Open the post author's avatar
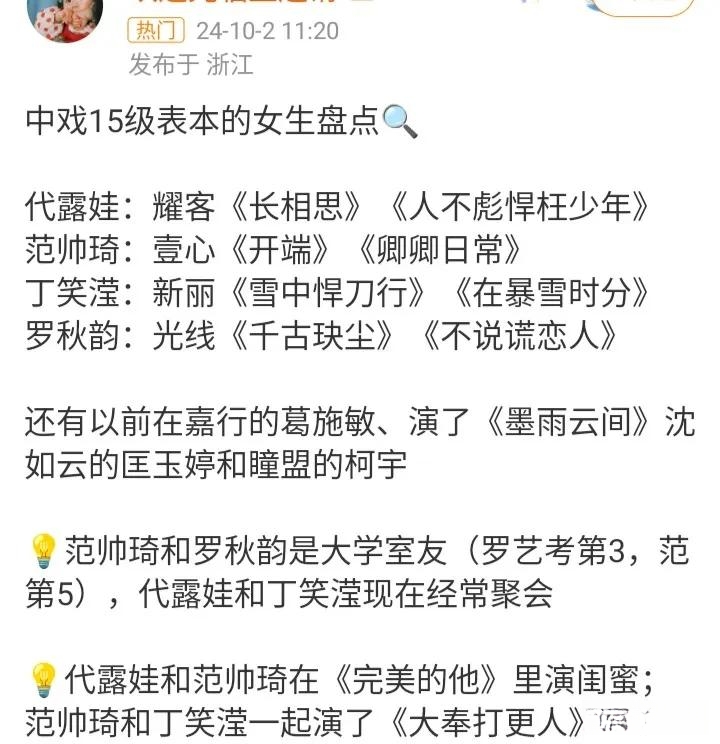 click(x=64, y=14)
